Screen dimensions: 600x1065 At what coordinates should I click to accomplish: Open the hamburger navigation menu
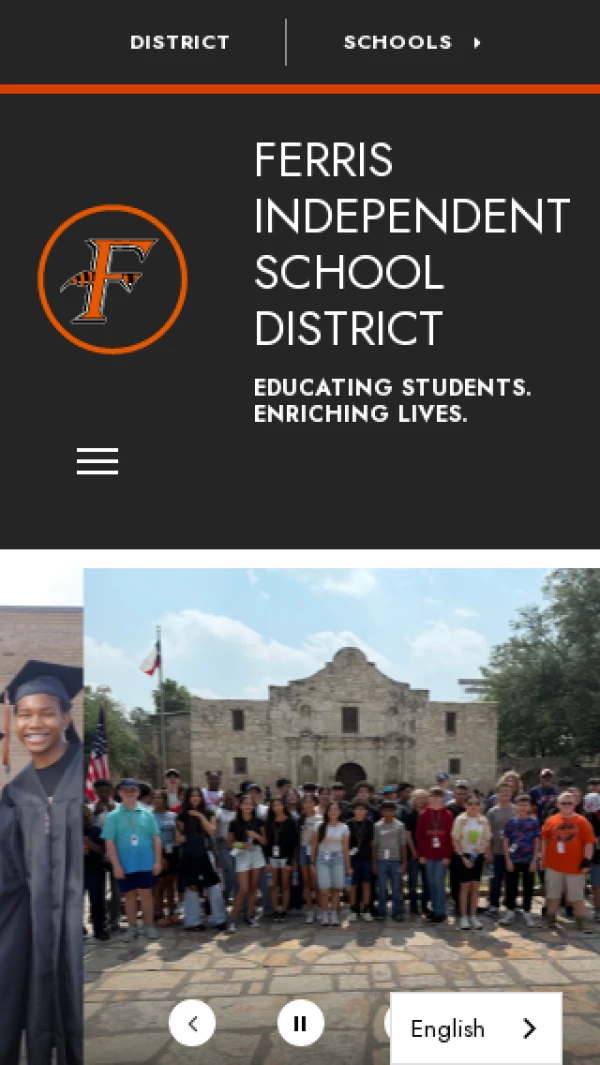(x=97, y=461)
